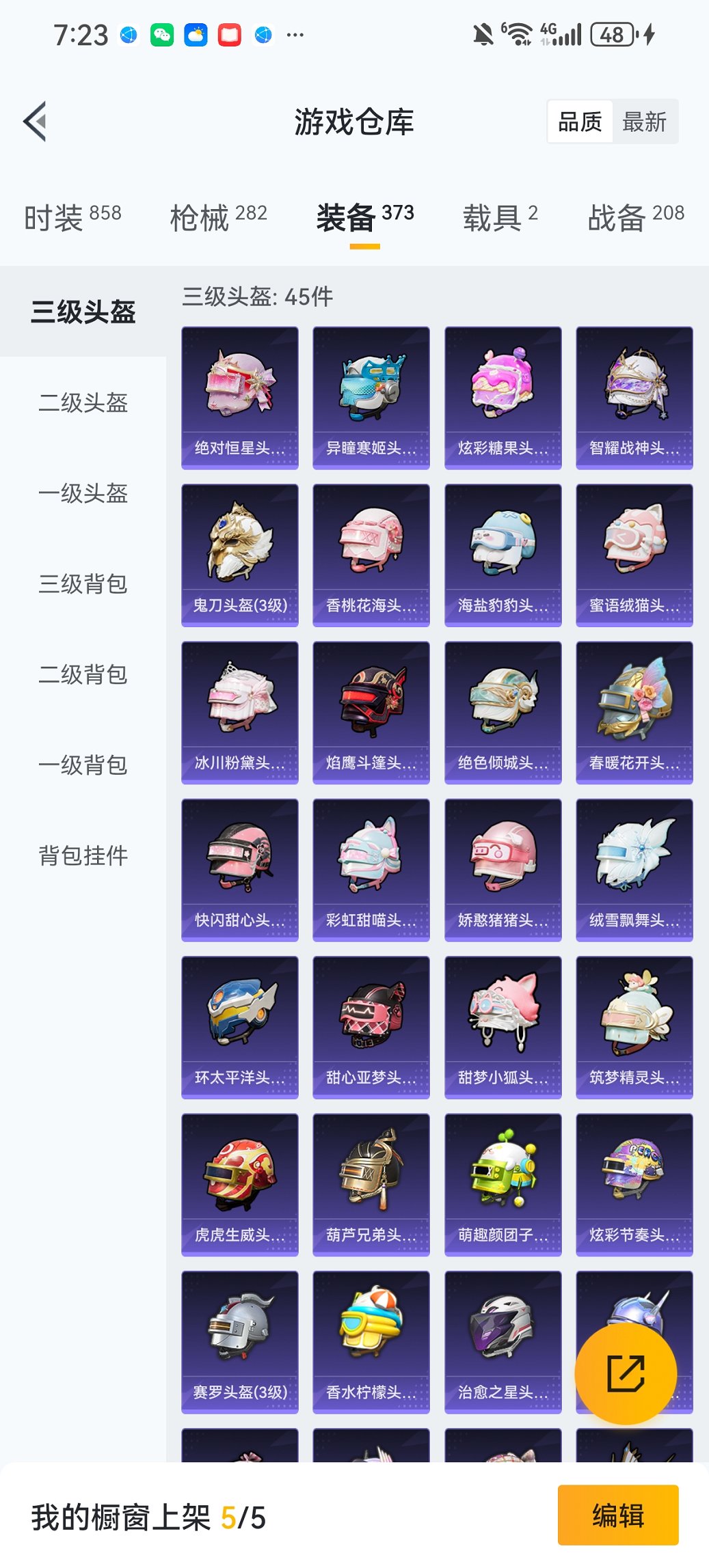Image resolution: width=709 pixels, height=1568 pixels.
Task: Tap the 编辑 button
Action: point(617,1515)
